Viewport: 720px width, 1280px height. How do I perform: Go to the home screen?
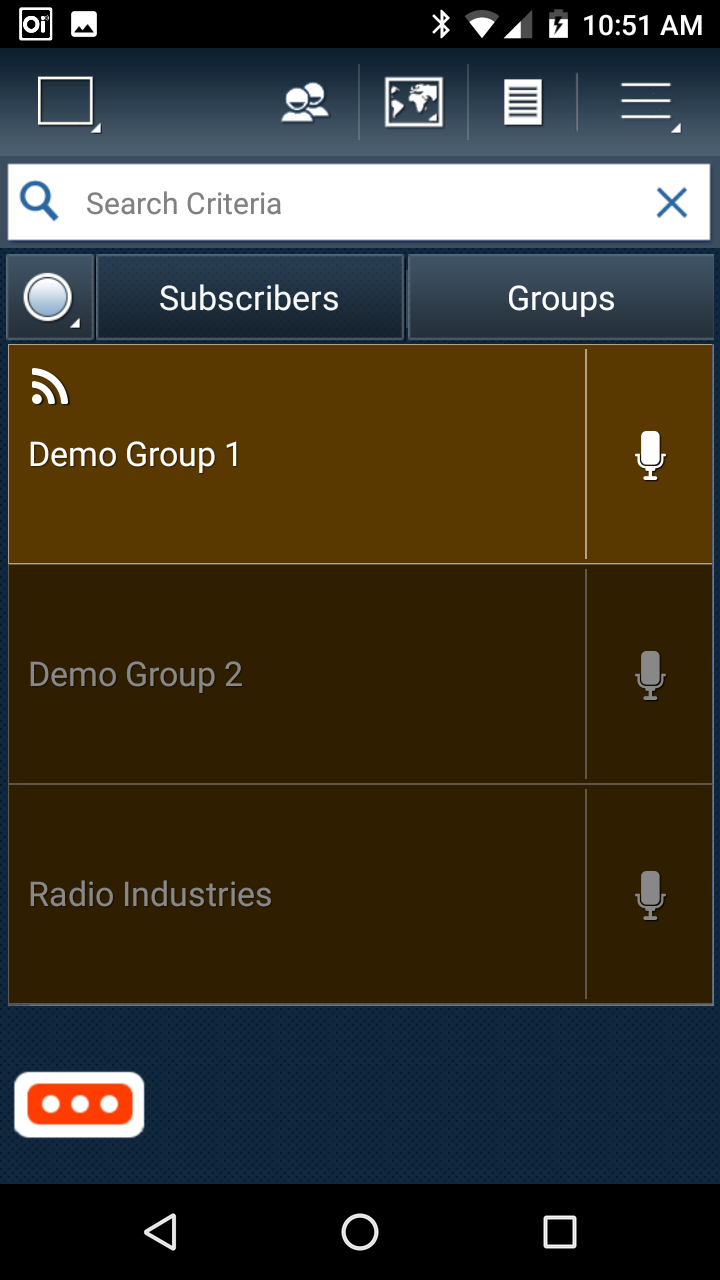(360, 1232)
